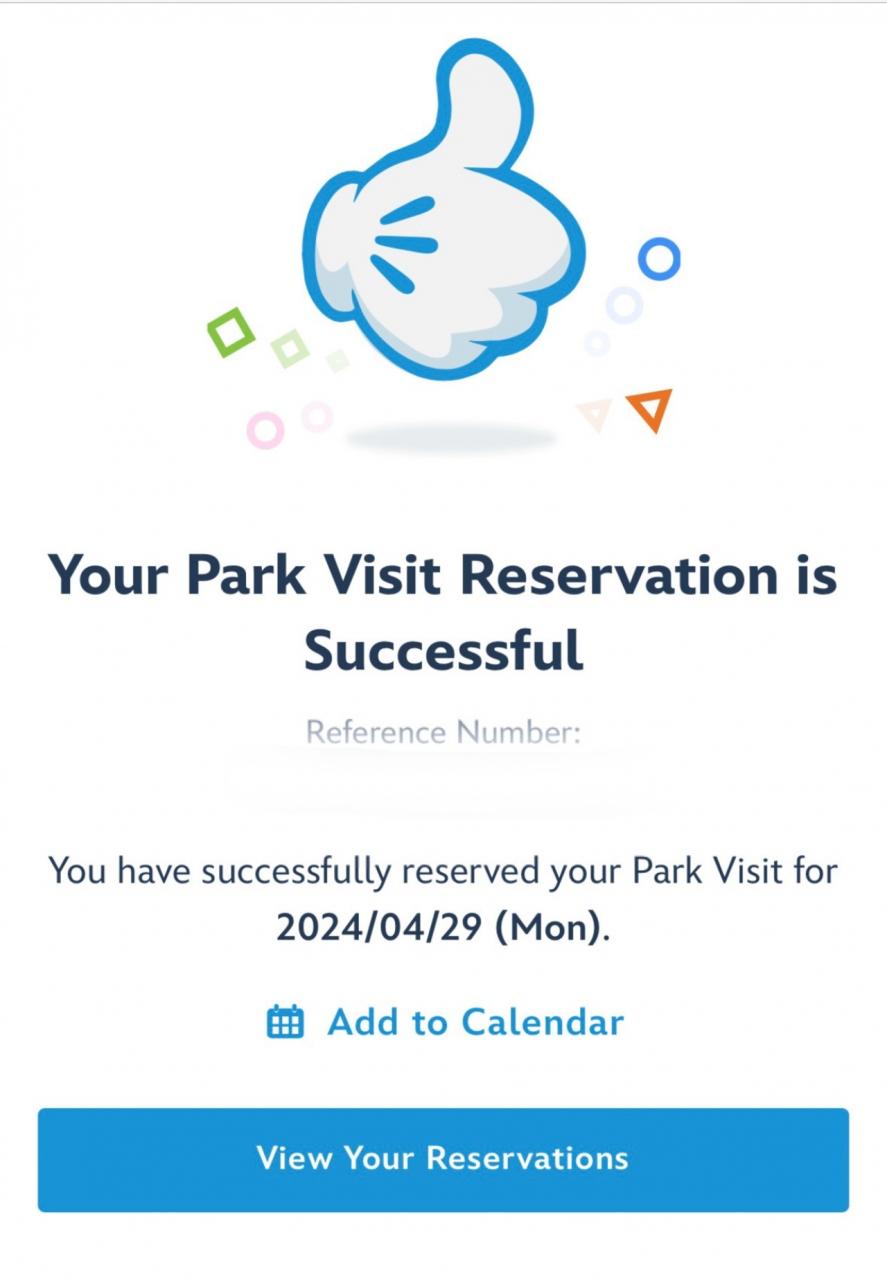
Task: Open View Your Reservations
Action: (443, 1159)
